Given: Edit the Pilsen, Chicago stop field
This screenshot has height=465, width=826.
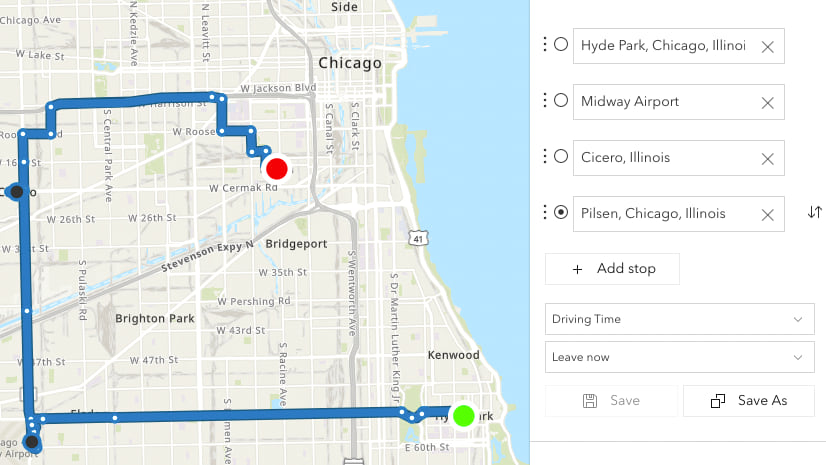Looking at the screenshot, I should [662, 214].
